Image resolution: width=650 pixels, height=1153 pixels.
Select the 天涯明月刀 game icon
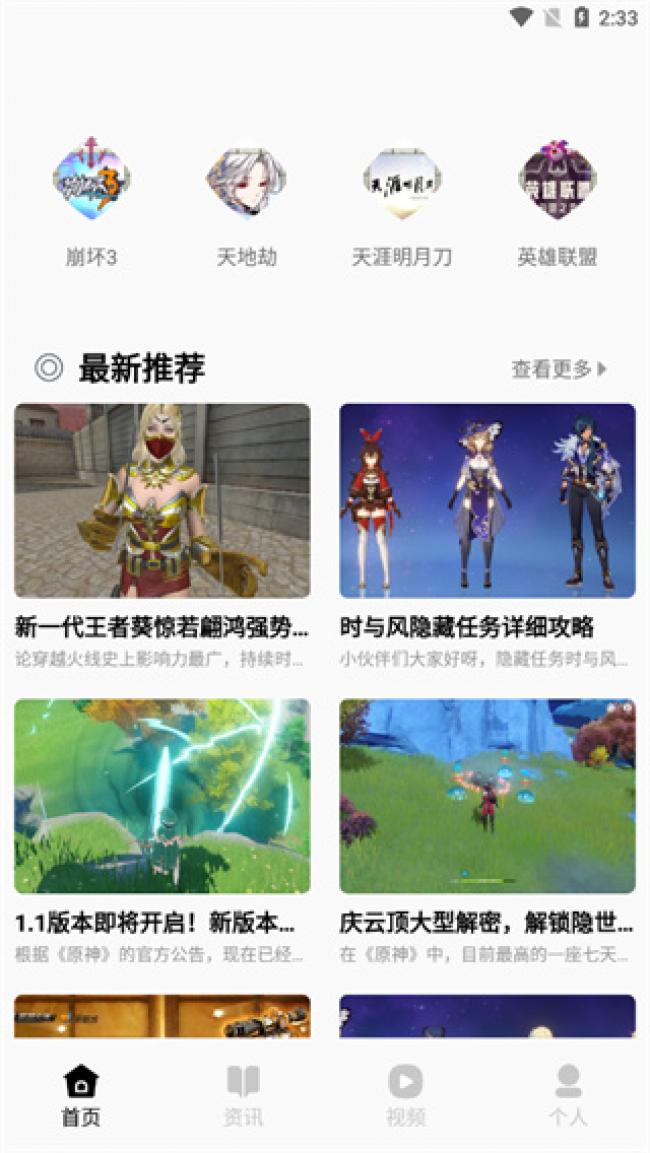402,183
